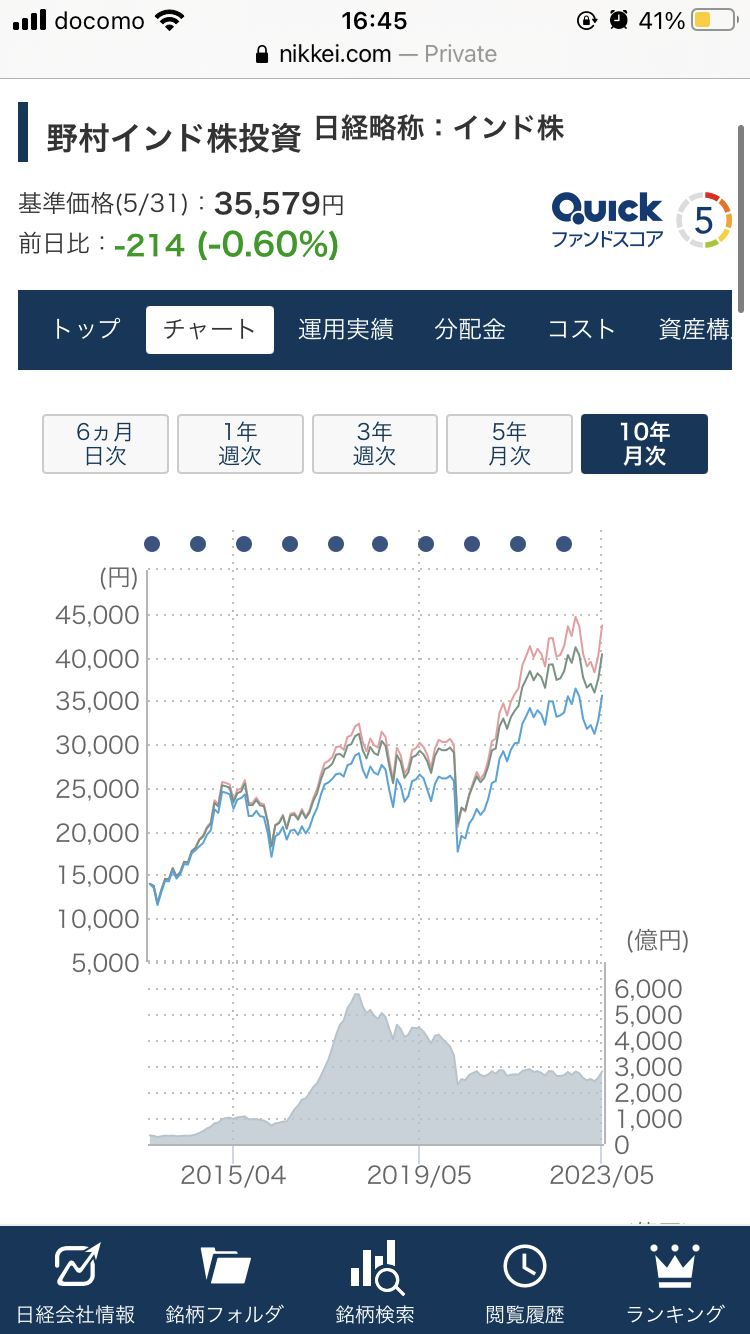Choose the 5年 月次 chart range
The height and width of the screenshot is (1334, 750).
(509, 444)
